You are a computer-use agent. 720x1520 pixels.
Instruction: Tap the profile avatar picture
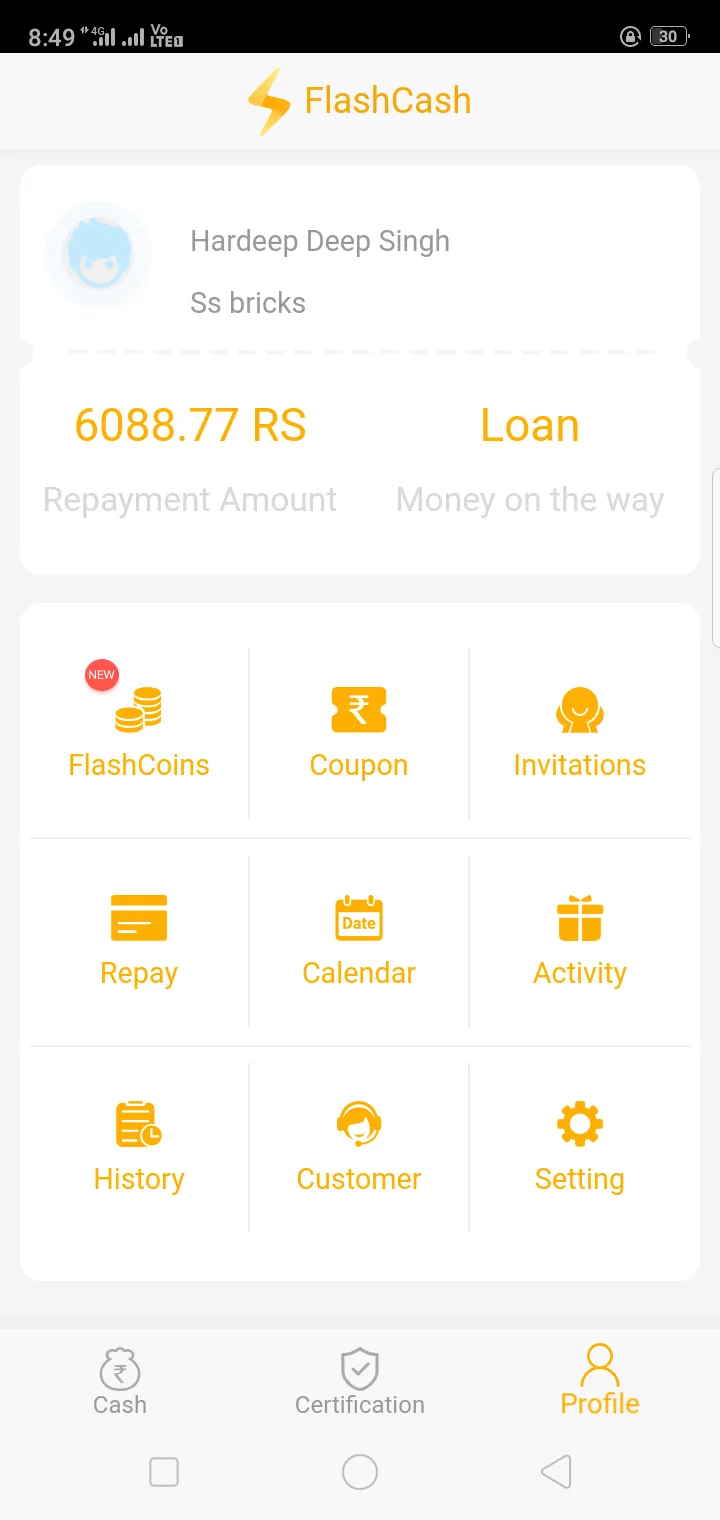coord(98,255)
